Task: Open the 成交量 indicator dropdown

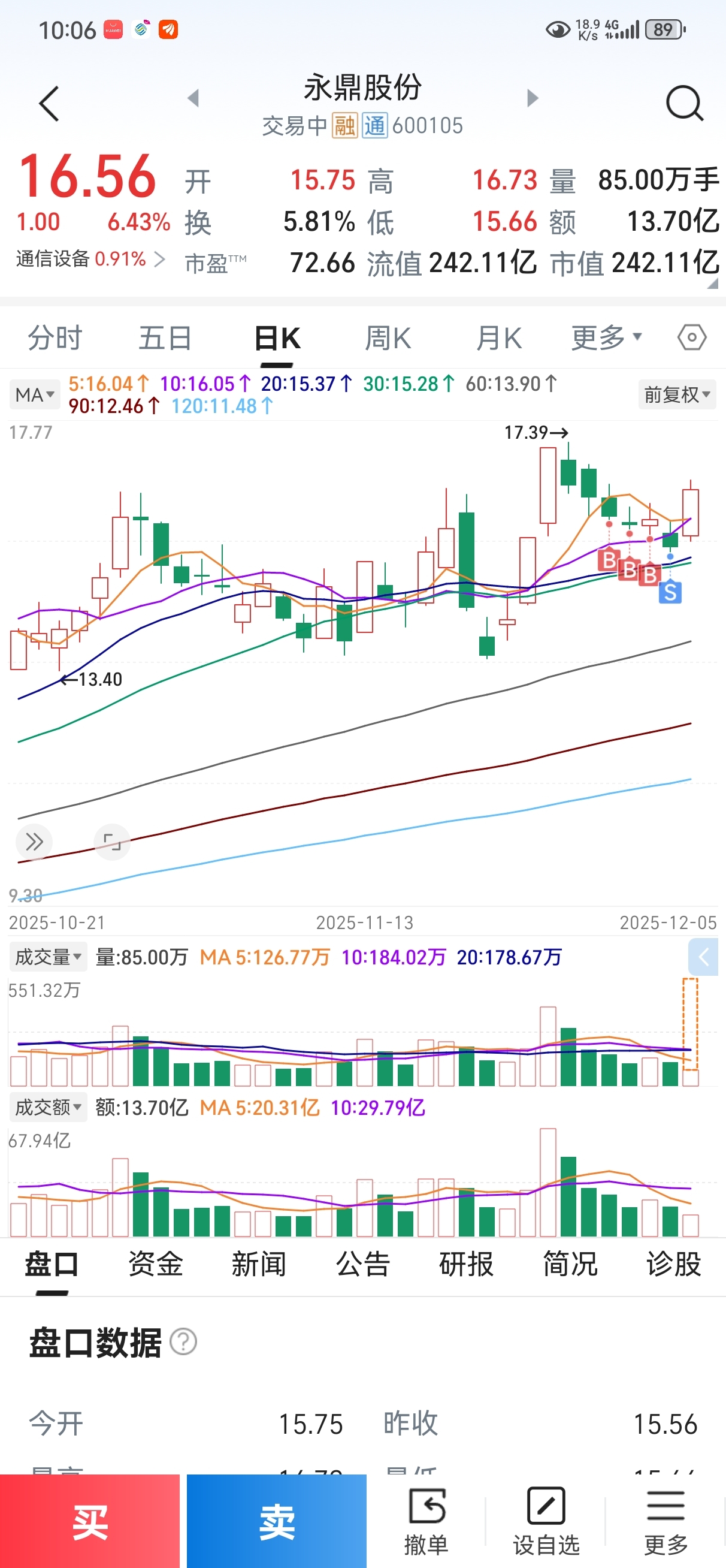Action: click(47, 957)
